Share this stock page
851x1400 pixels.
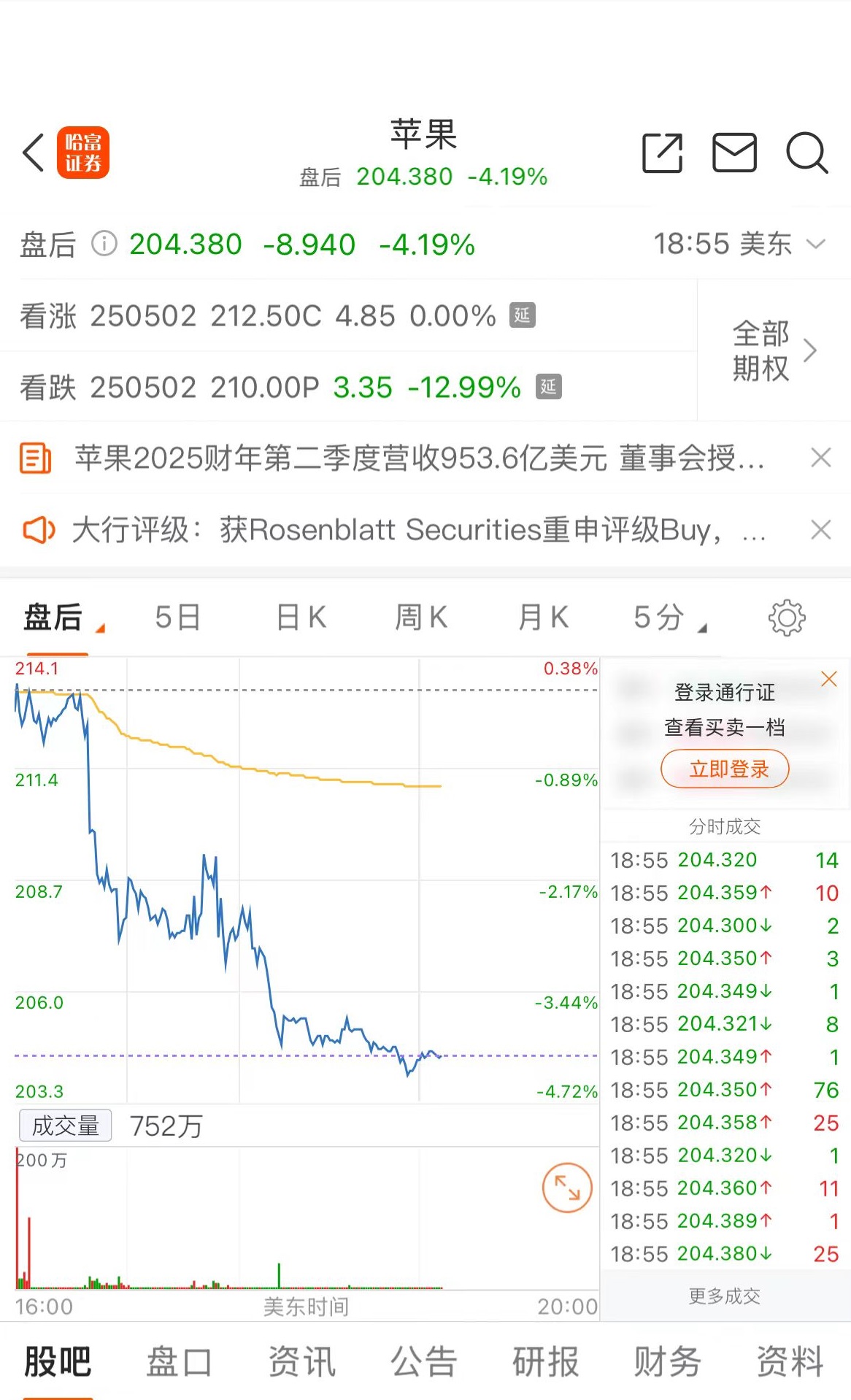tap(662, 153)
